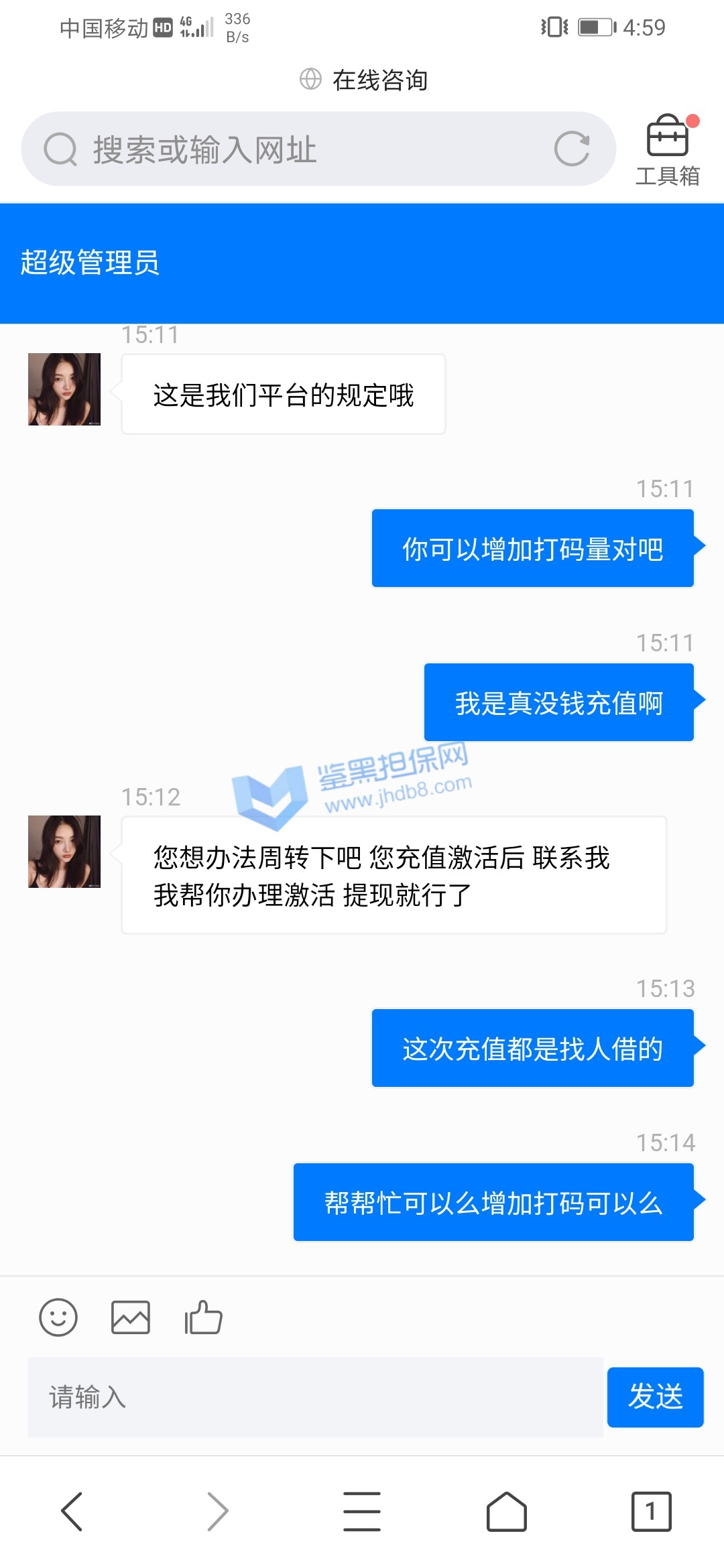Open the emoji picker
This screenshot has height=1568, width=724.
point(58,1317)
